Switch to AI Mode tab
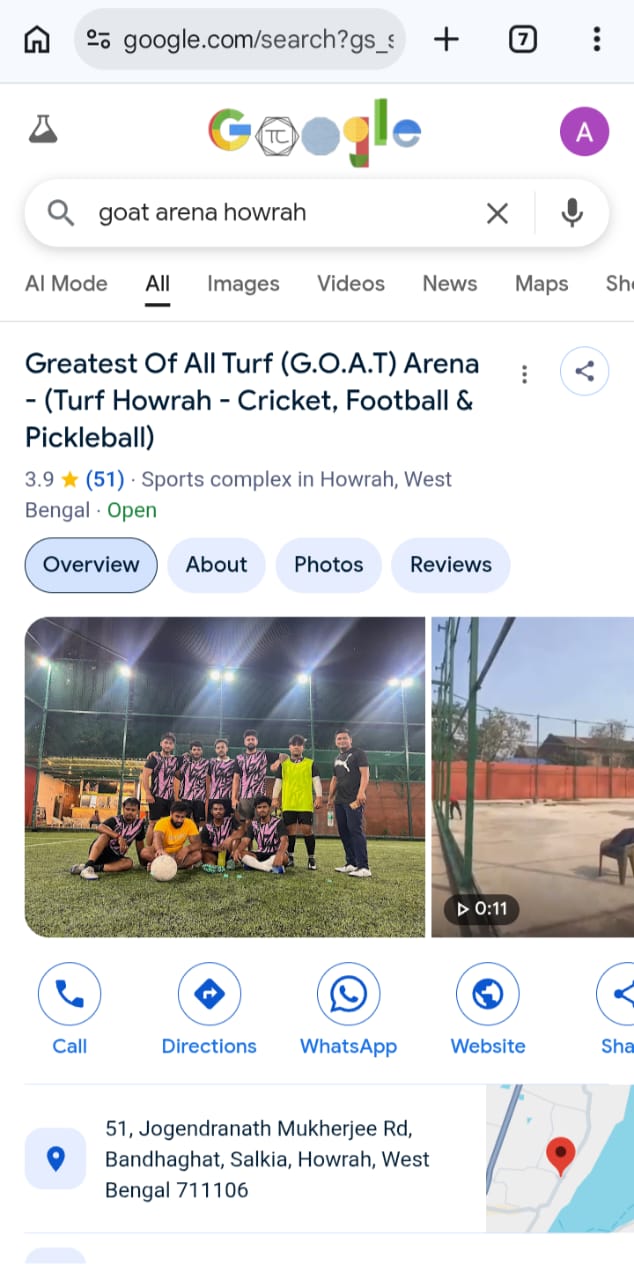The image size is (634, 1280). pyautogui.click(x=66, y=283)
